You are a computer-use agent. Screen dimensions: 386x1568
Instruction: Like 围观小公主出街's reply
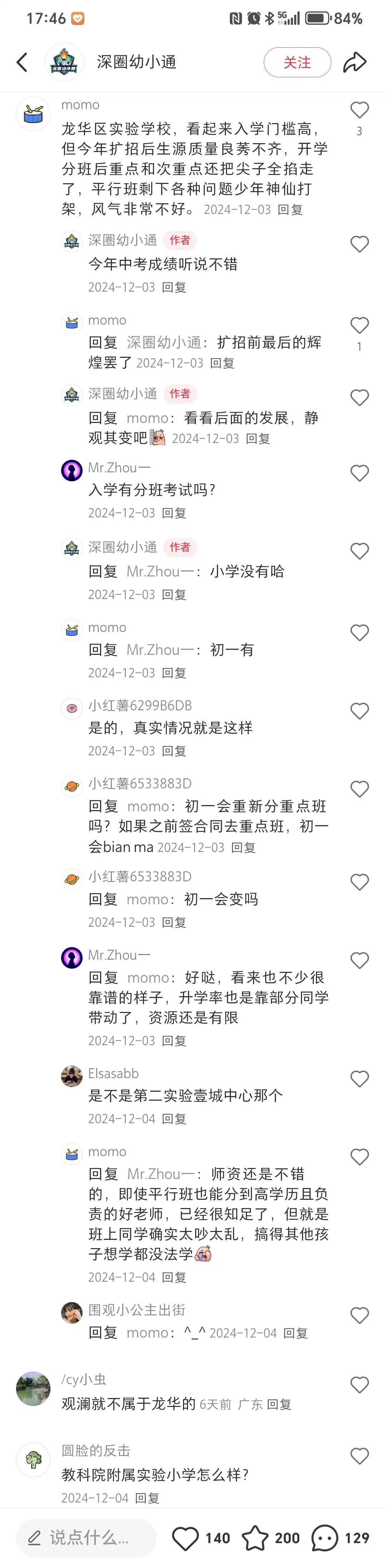click(359, 1316)
